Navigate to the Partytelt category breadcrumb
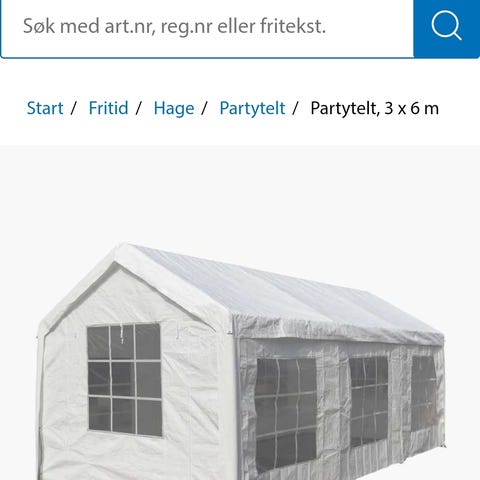480x480 pixels. coord(252,108)
